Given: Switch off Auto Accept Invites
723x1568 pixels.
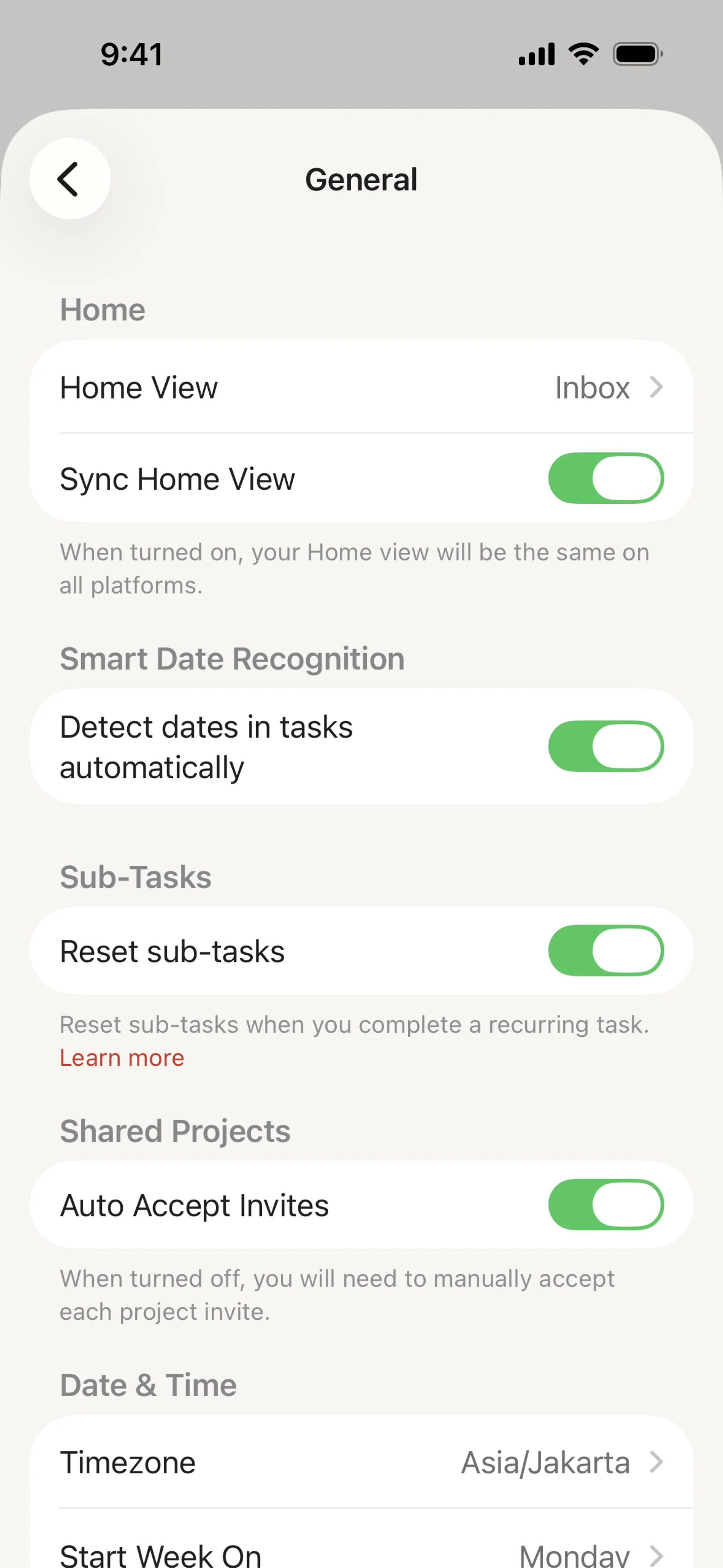Looking at the screenshot, I should (x=606, y=1204).
